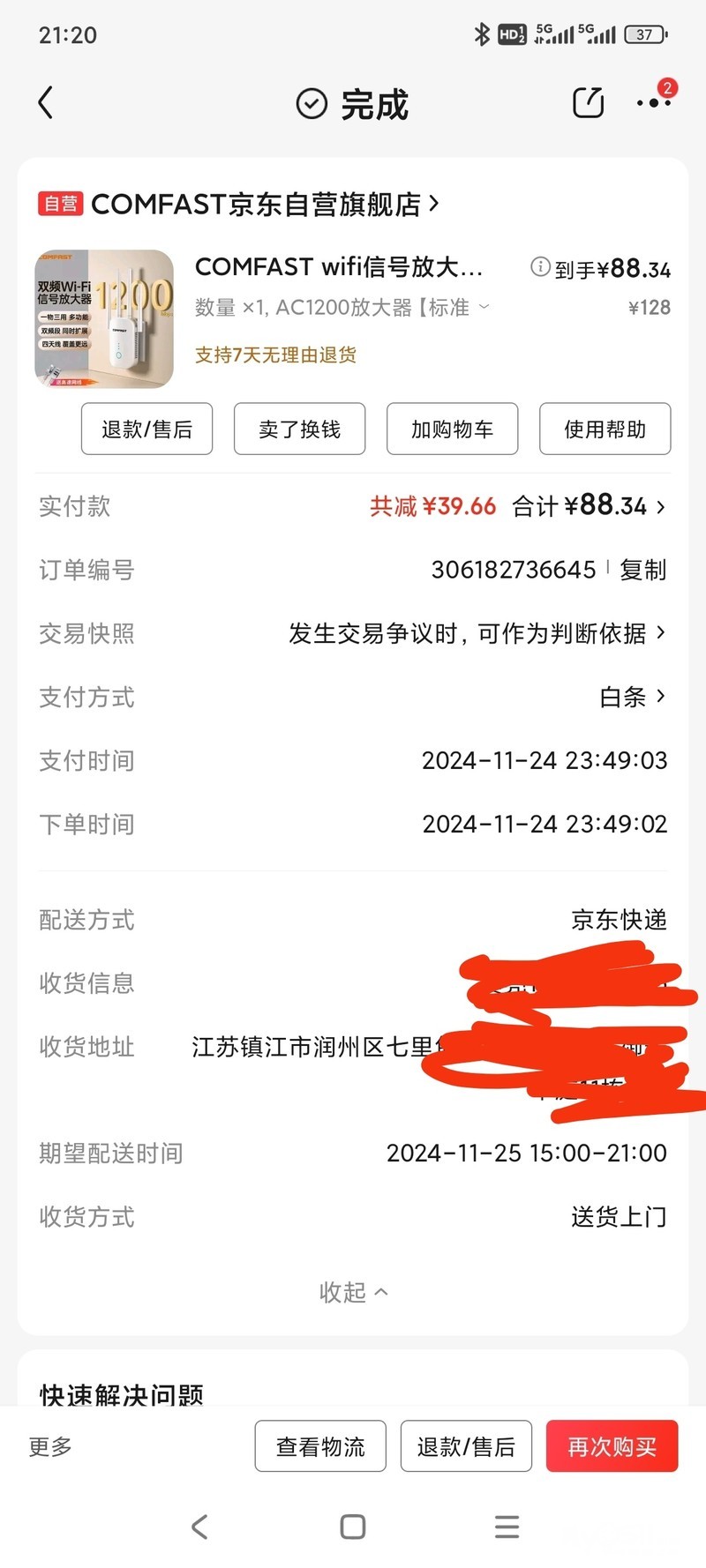The width and height of the screenshot is (706, 1568).
Task: Tap 查看物流 to track the delivery
Action: (320, 1446)
